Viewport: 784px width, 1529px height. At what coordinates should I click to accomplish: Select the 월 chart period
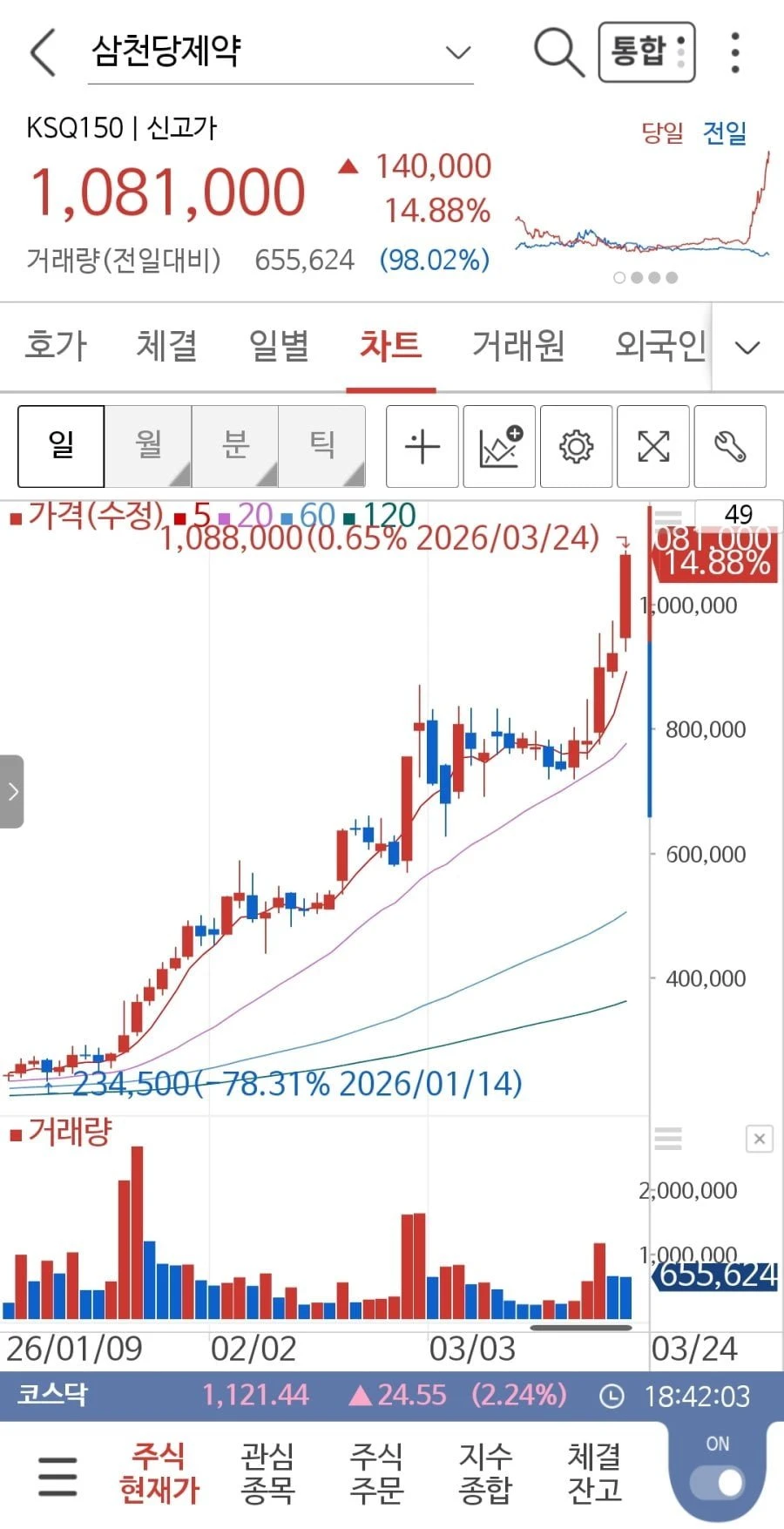point(148,445)
